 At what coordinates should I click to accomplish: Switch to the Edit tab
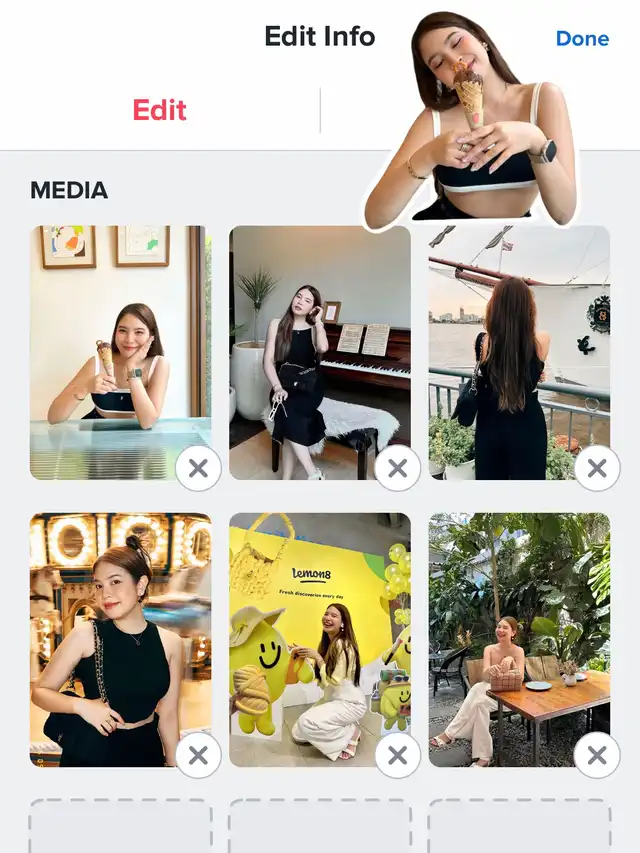point(160,110)
